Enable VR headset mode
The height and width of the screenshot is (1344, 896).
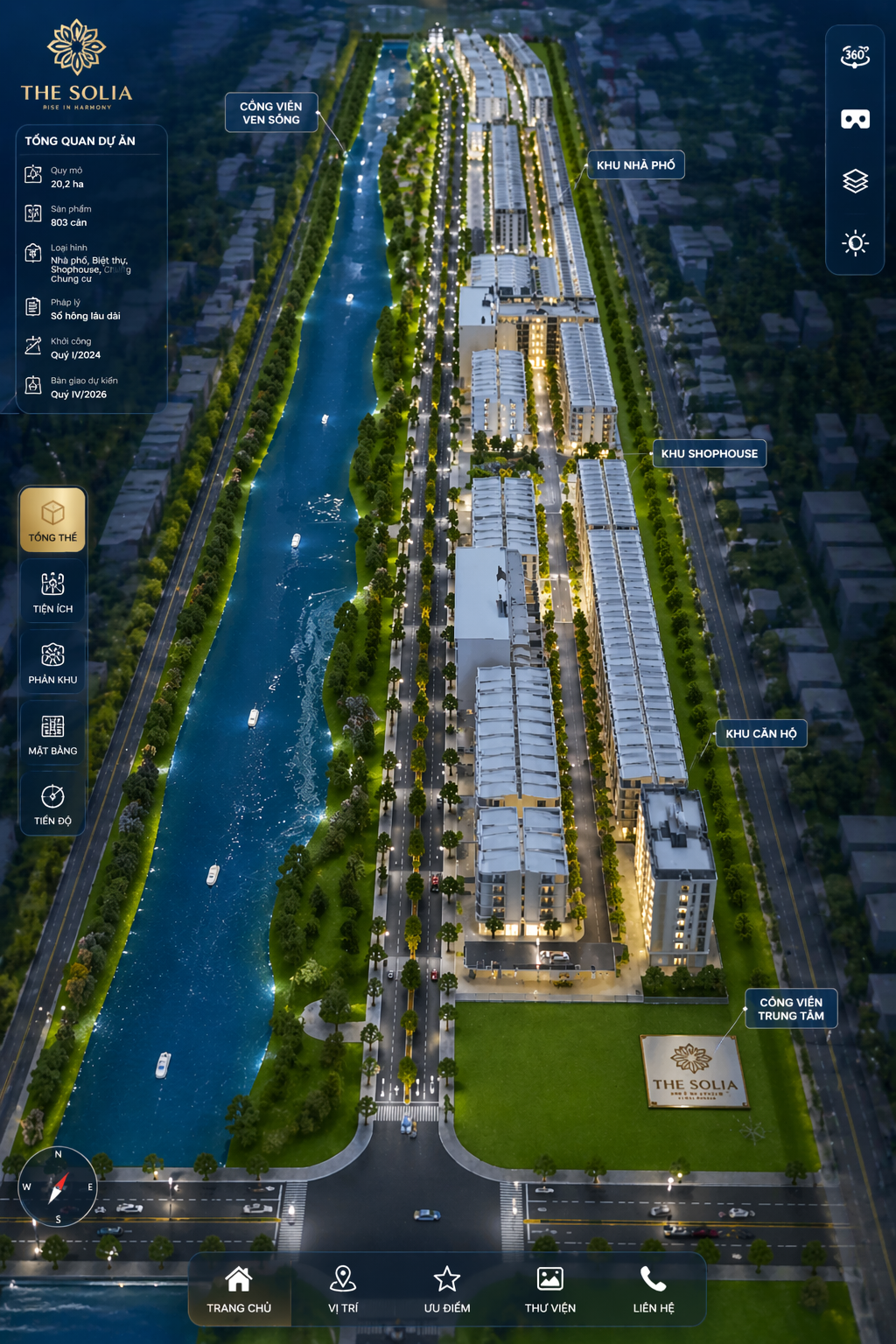855,119
